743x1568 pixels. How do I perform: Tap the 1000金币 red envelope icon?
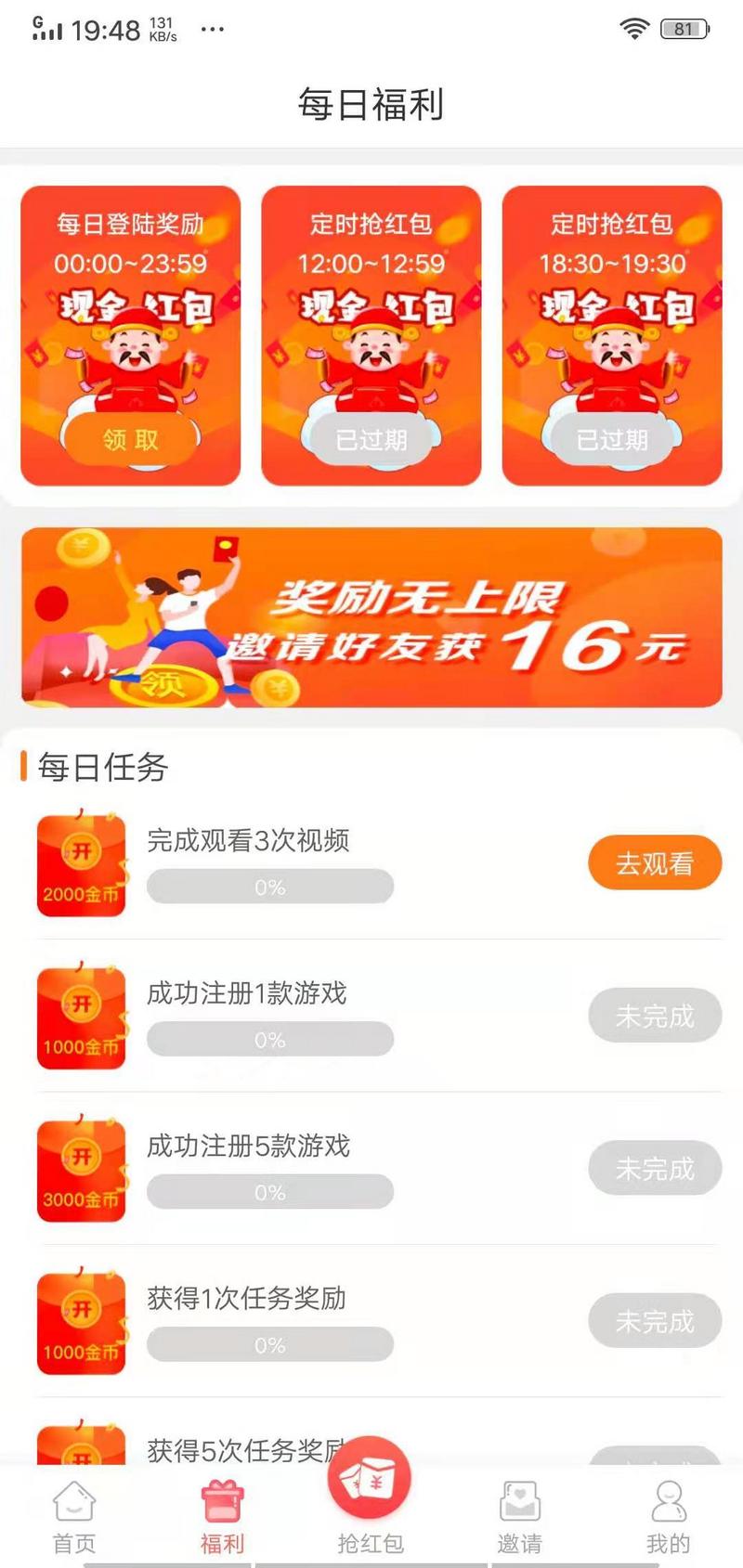click(82, 1017)
